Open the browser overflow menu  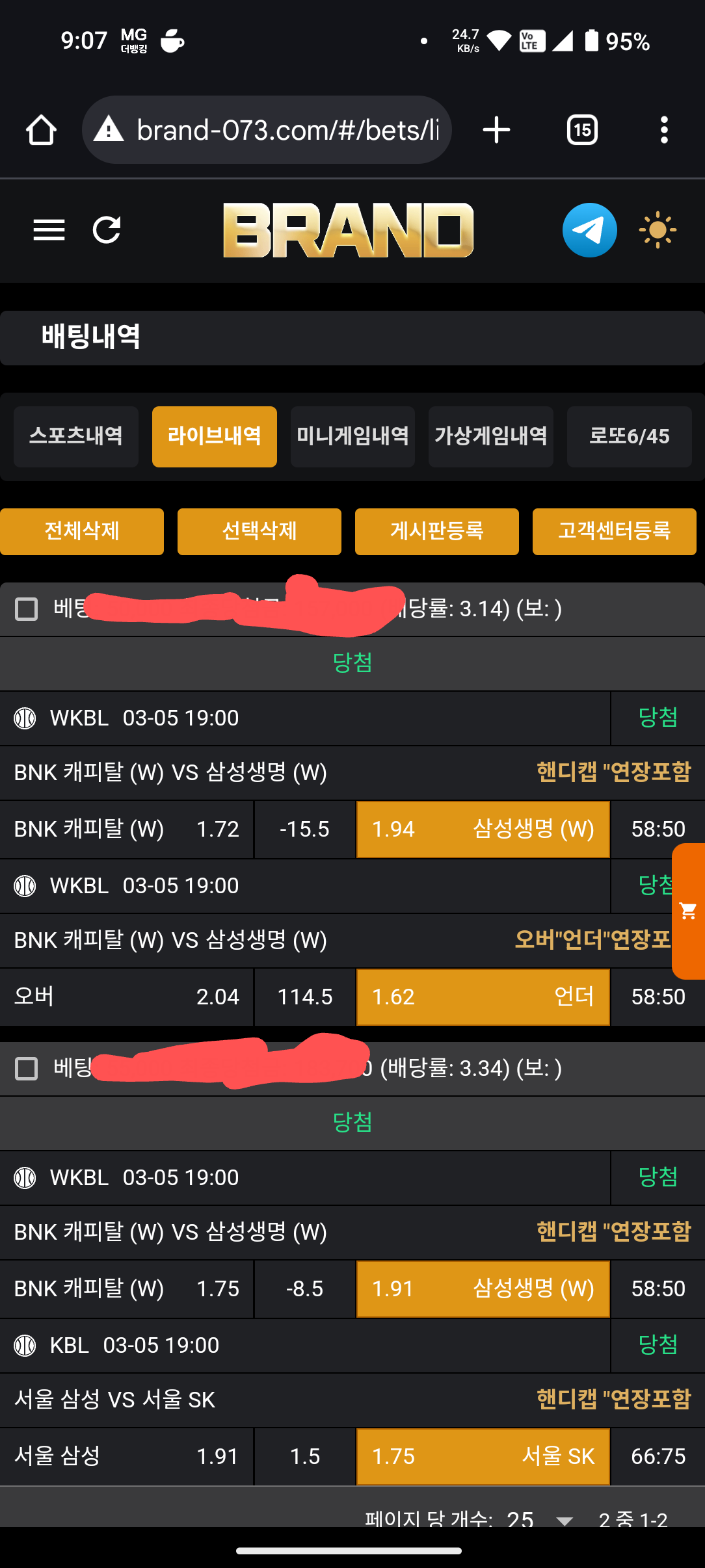pyautogui.click(x=663, y=130)
